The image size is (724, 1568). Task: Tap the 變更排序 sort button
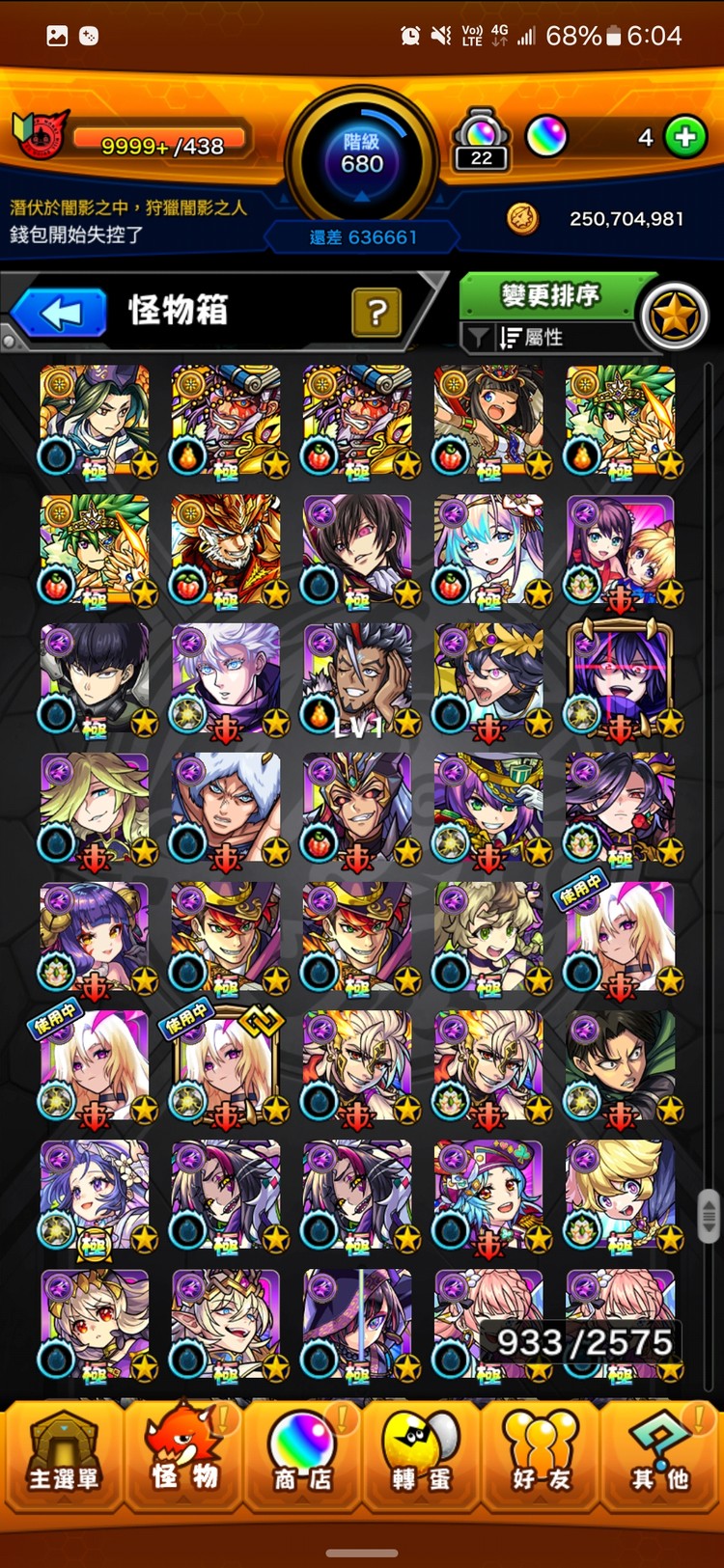click(550, 295)
